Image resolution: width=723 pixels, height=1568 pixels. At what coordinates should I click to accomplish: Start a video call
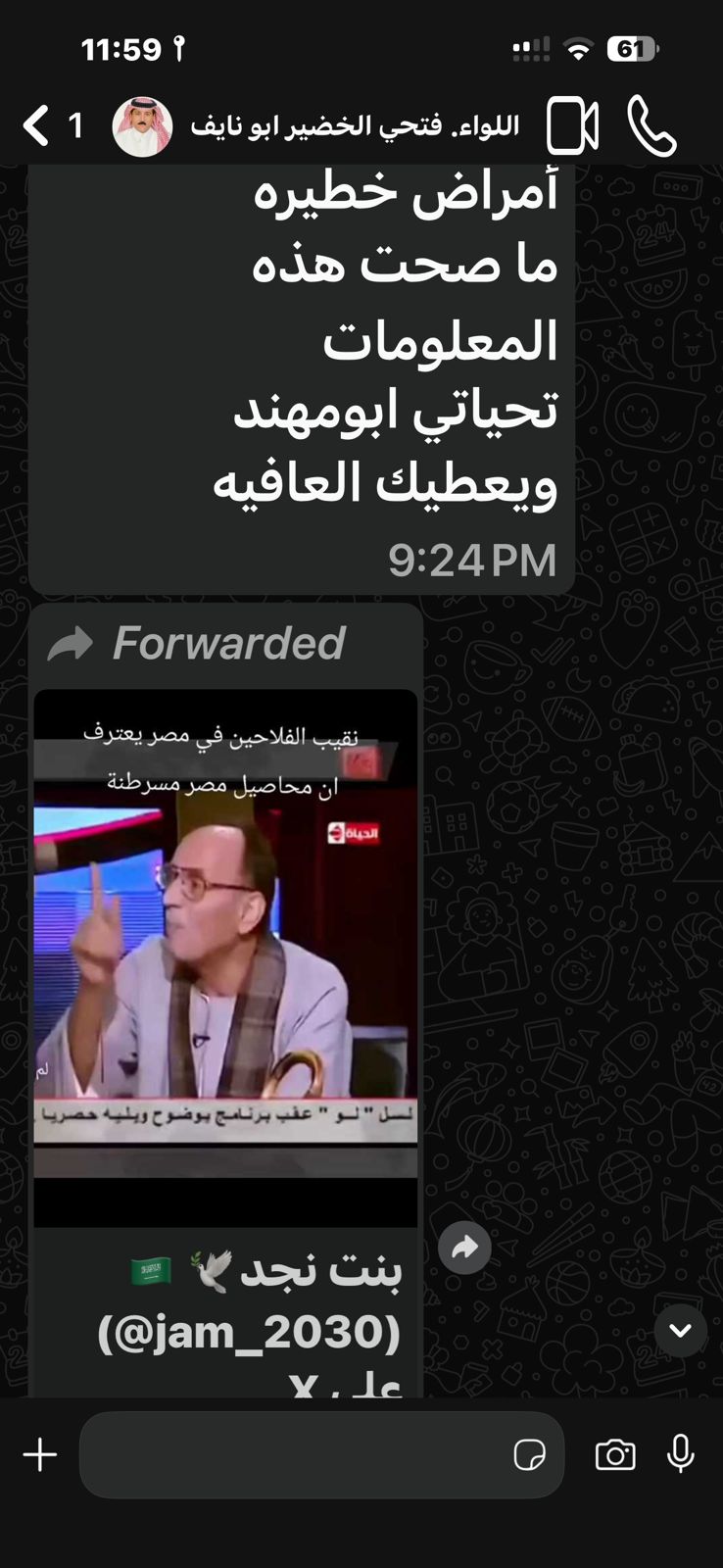[572, 126]
